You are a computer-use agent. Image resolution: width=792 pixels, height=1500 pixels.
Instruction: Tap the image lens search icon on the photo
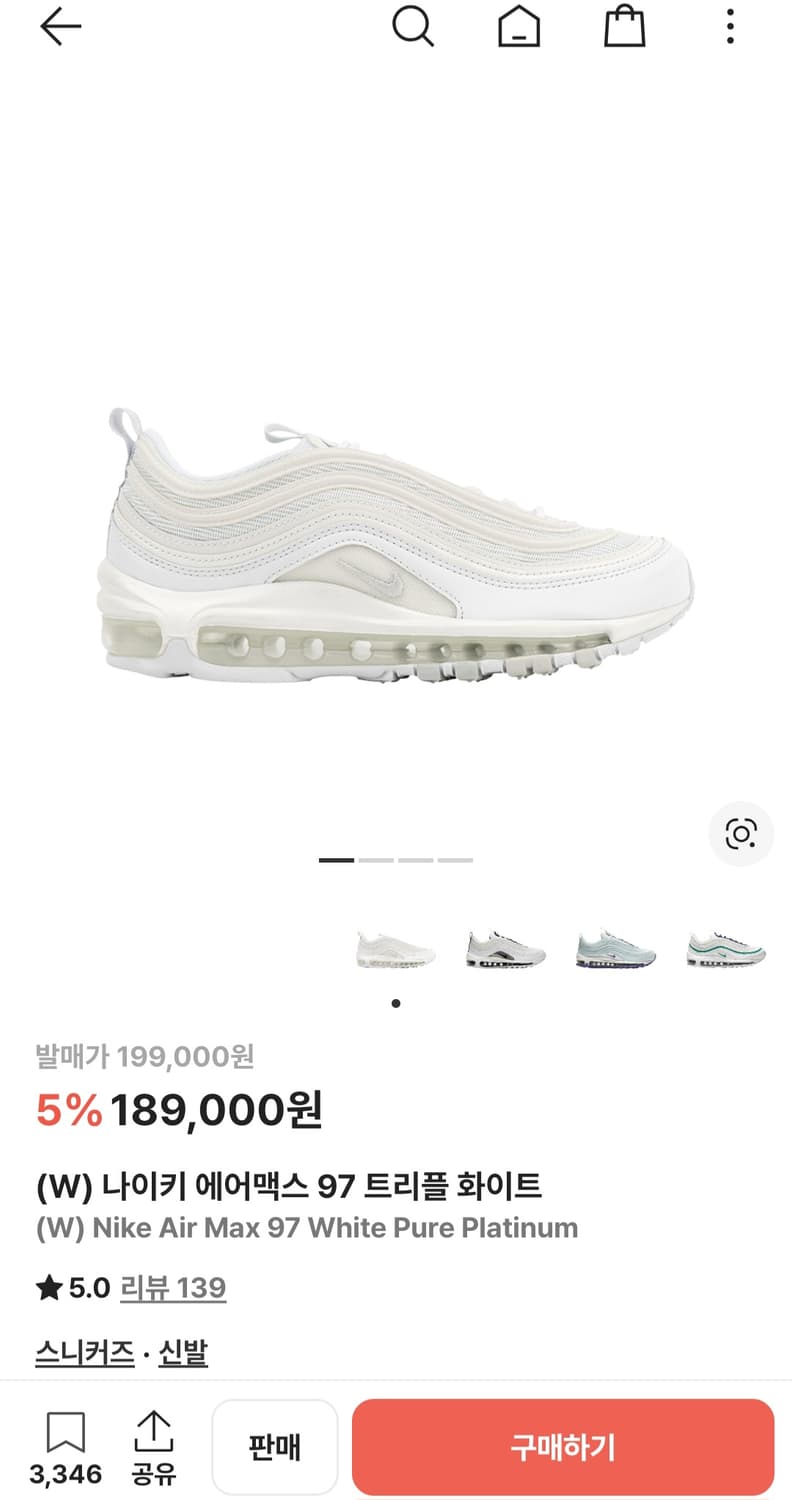click(x=740, y=835)
